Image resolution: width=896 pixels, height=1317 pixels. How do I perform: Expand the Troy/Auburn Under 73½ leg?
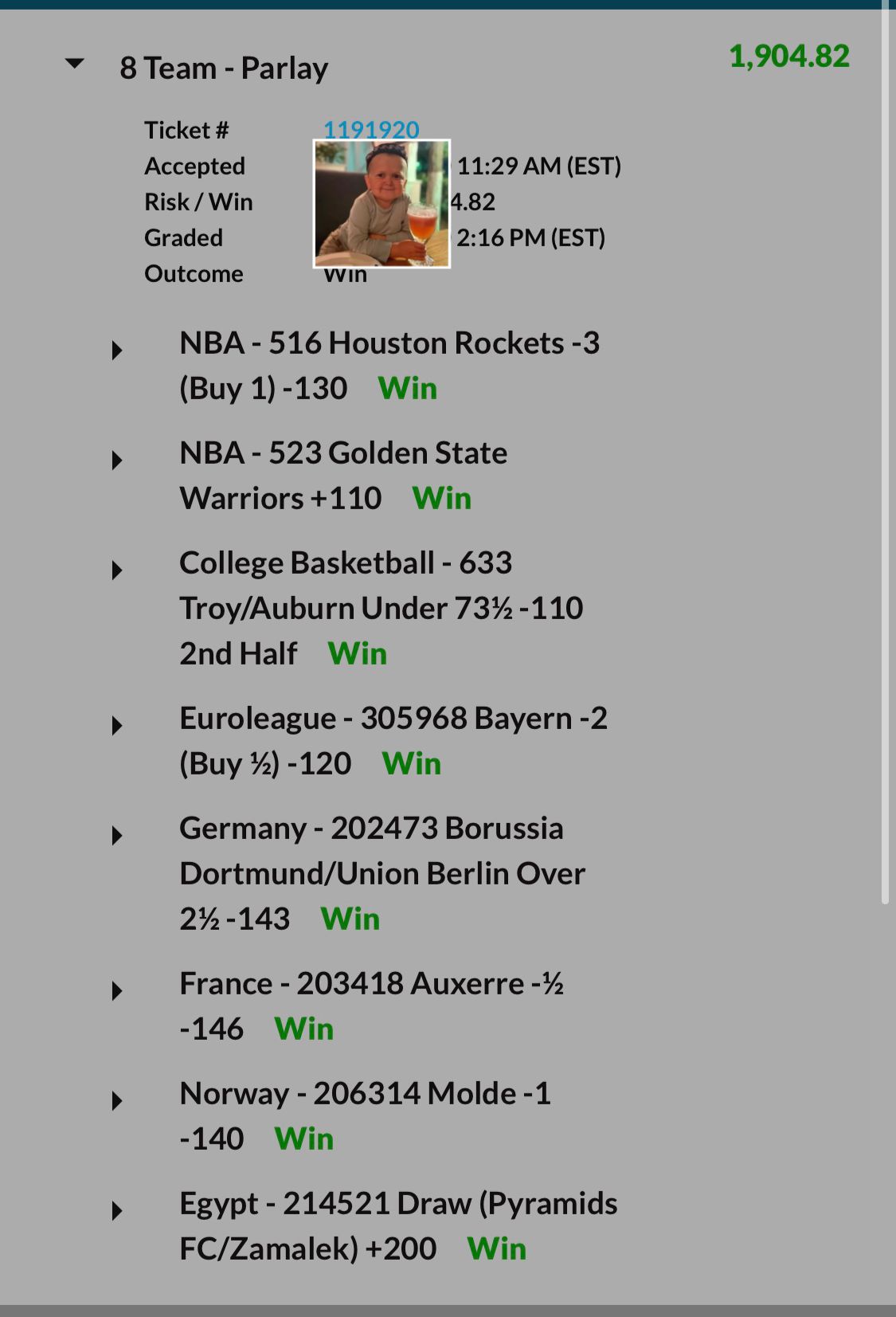(x=117, y=570)
